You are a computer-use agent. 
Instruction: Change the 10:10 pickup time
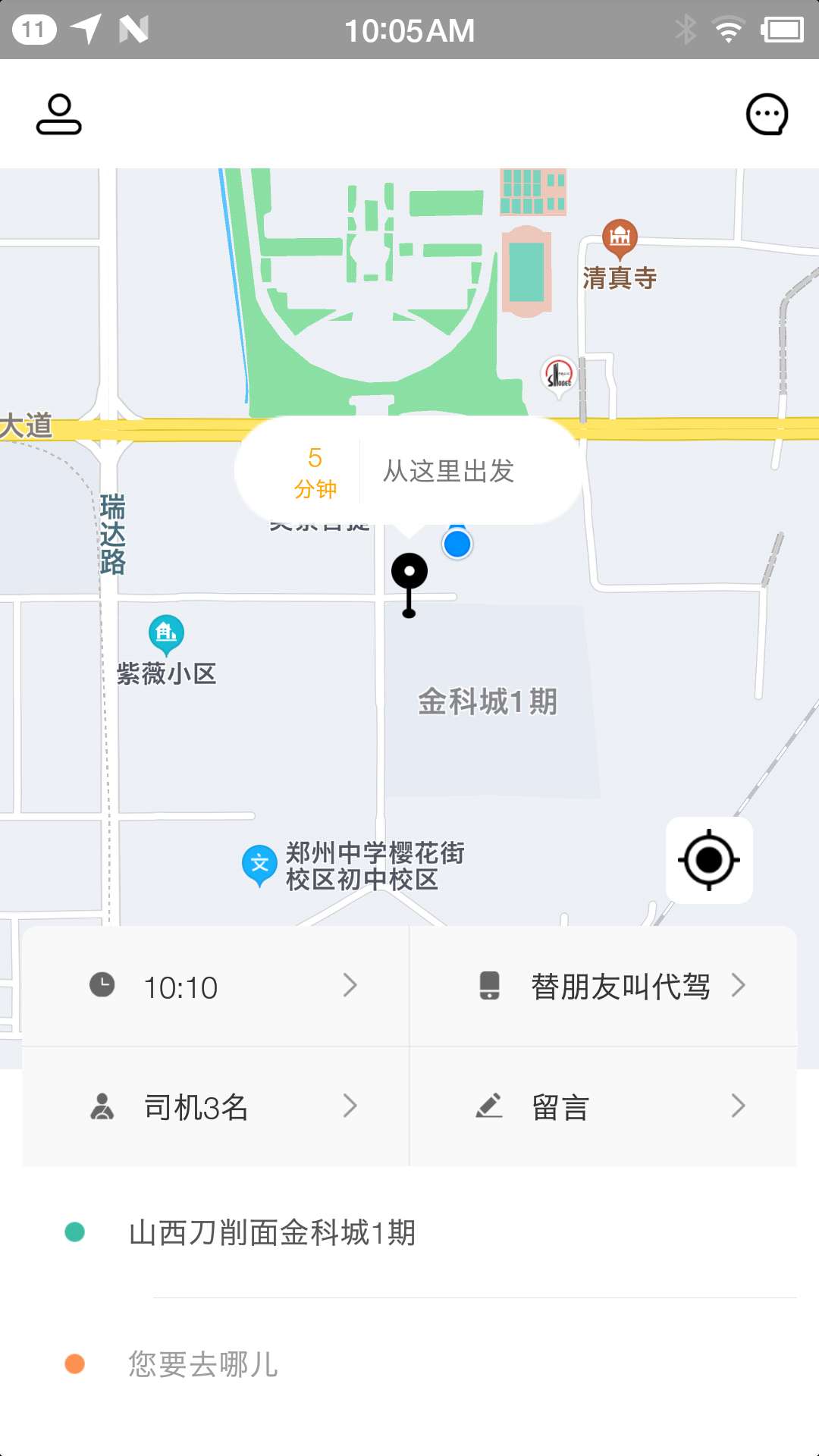[x=216, y=986]
